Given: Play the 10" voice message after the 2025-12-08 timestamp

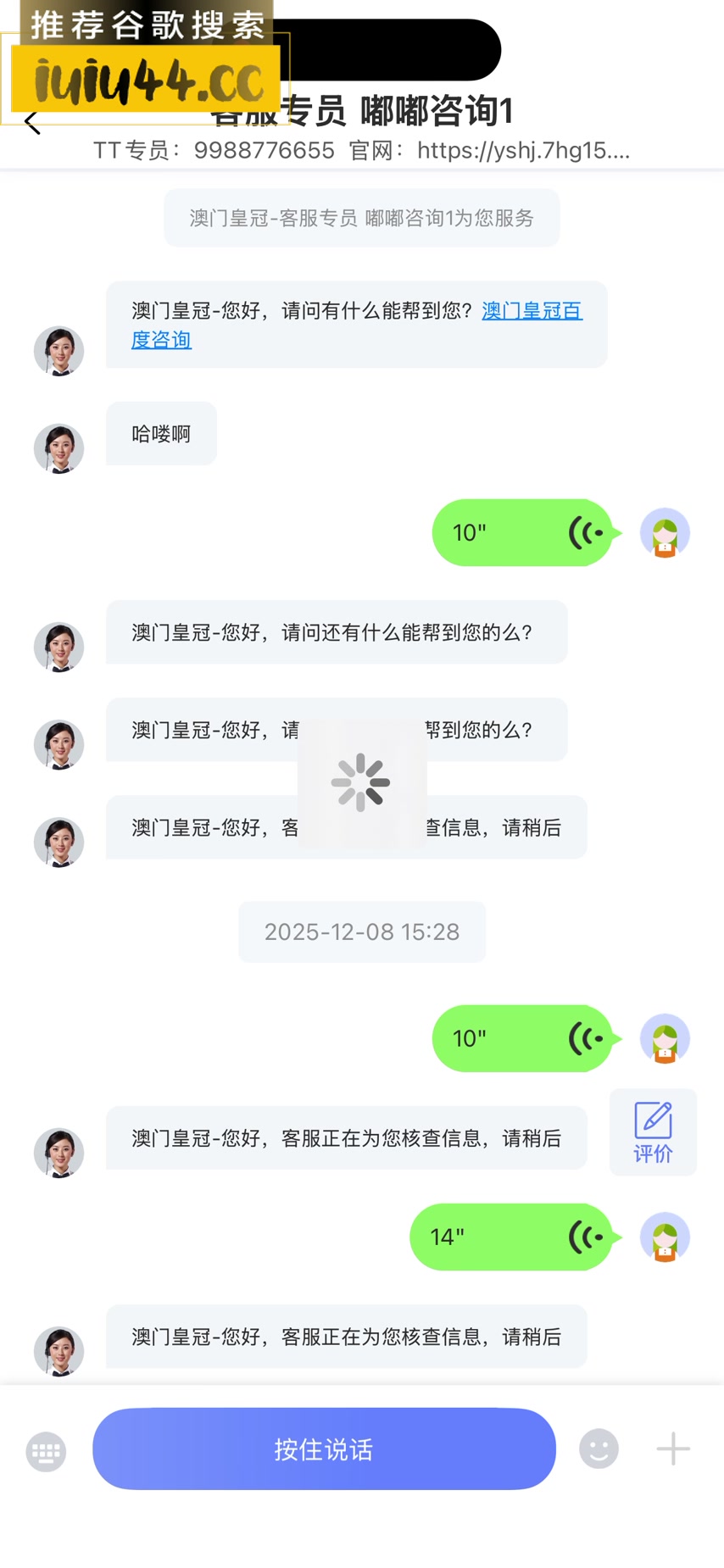Looking at the screenshot, I should pos(522,1038).
